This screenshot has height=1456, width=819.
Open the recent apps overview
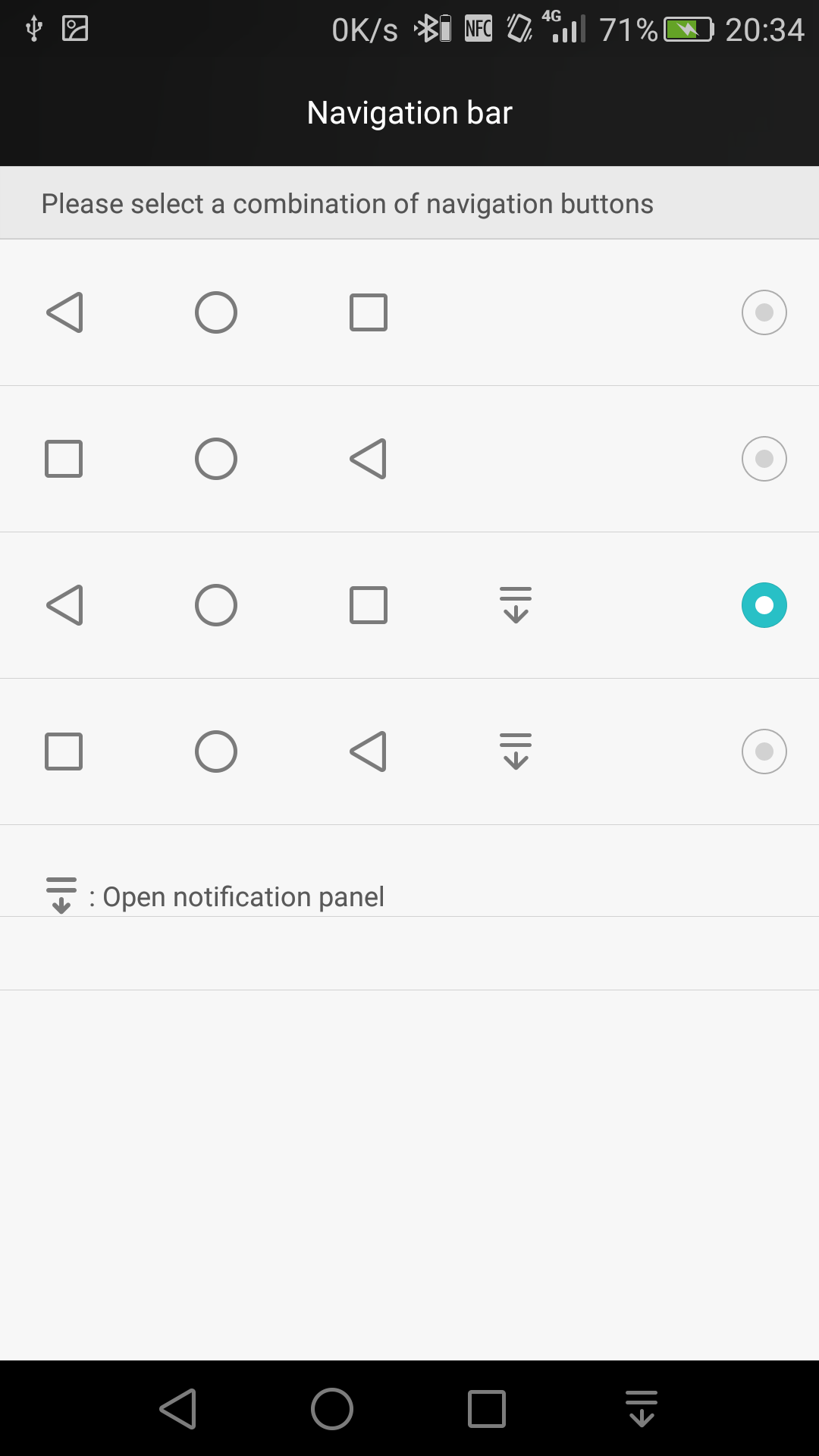pyautogui.click(x=487, y=1409)
